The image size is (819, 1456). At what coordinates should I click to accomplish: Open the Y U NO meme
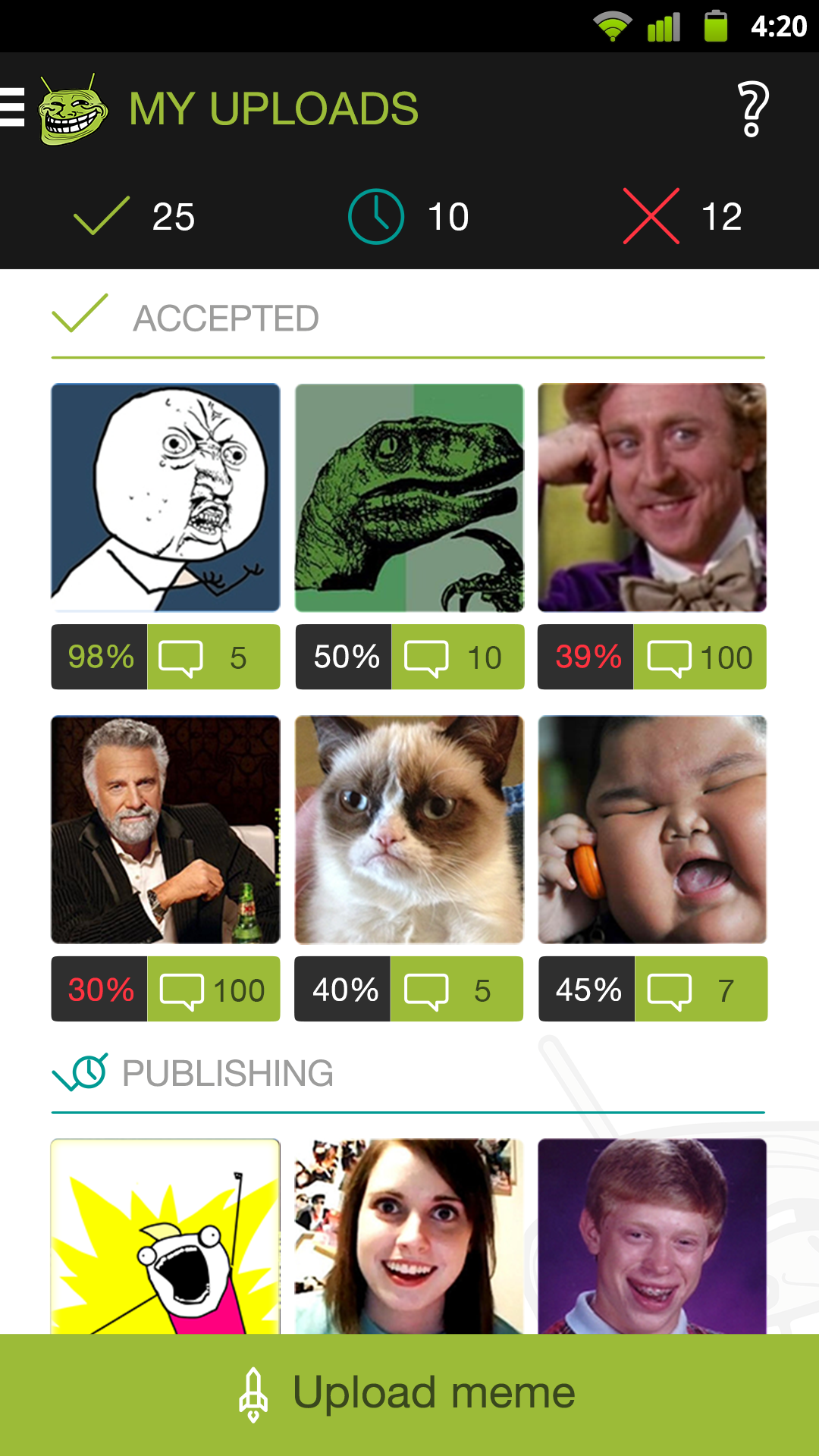click(x=165, y=497)
